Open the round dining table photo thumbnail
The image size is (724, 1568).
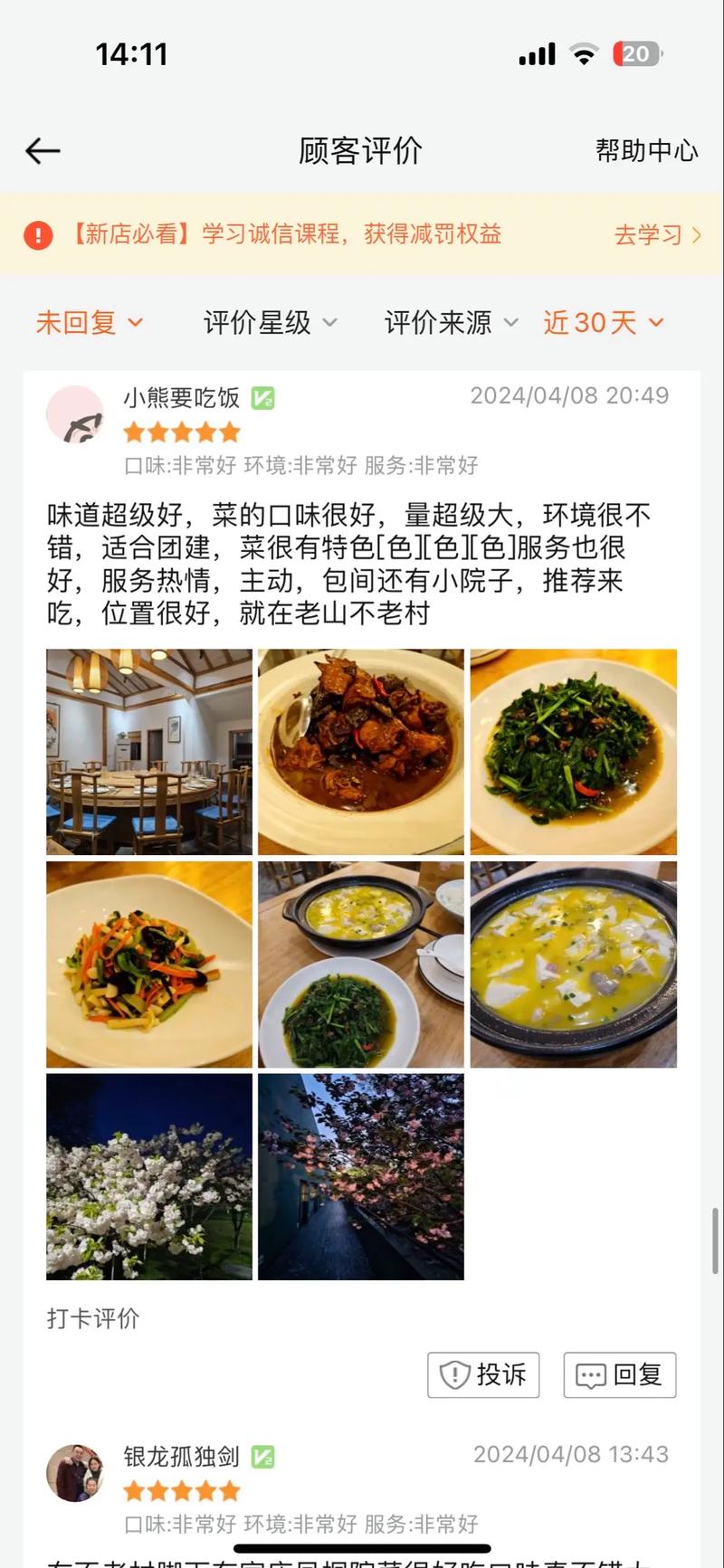[148, 752]
